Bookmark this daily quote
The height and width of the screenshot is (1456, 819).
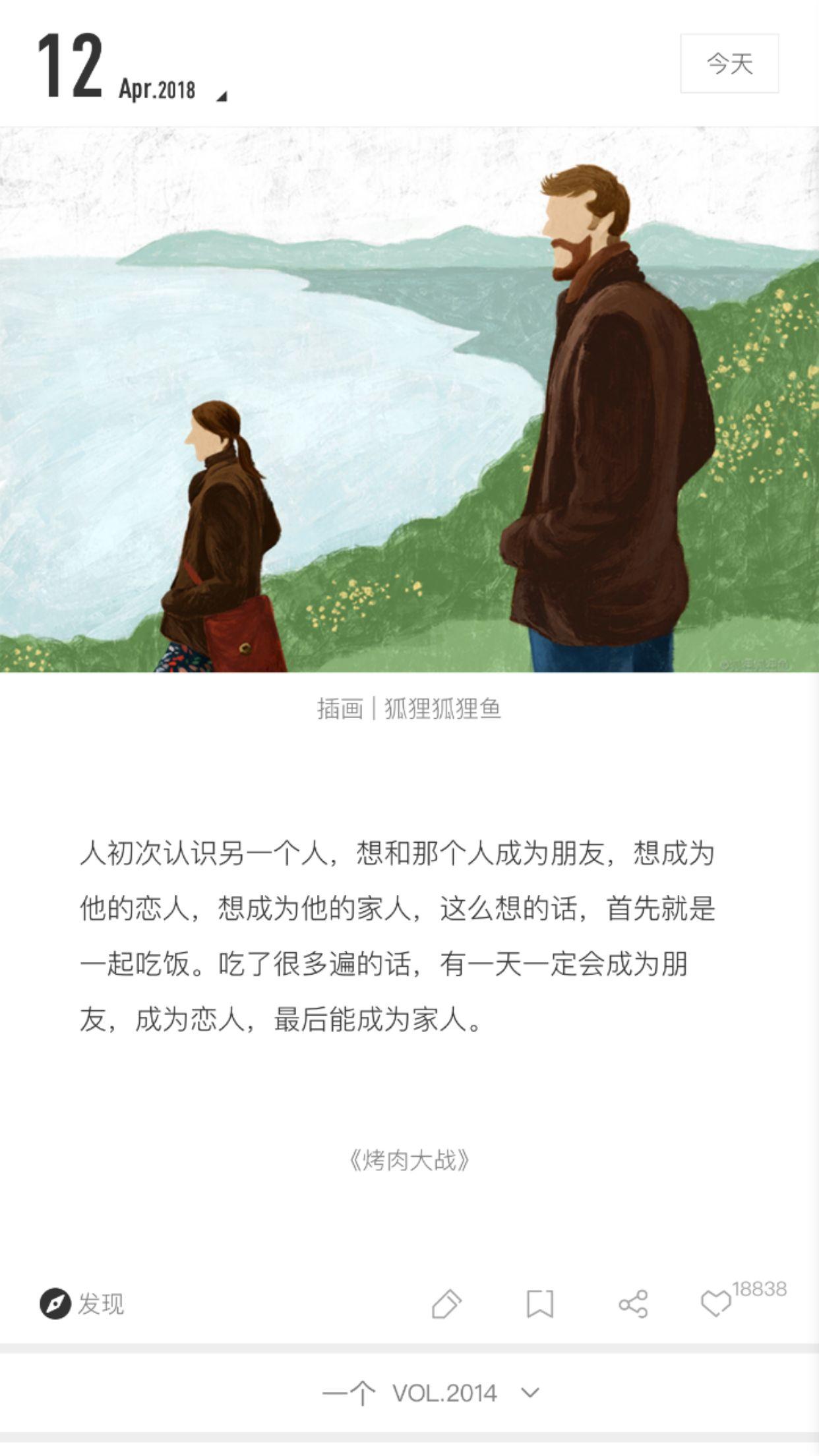tap(539, 1304)
